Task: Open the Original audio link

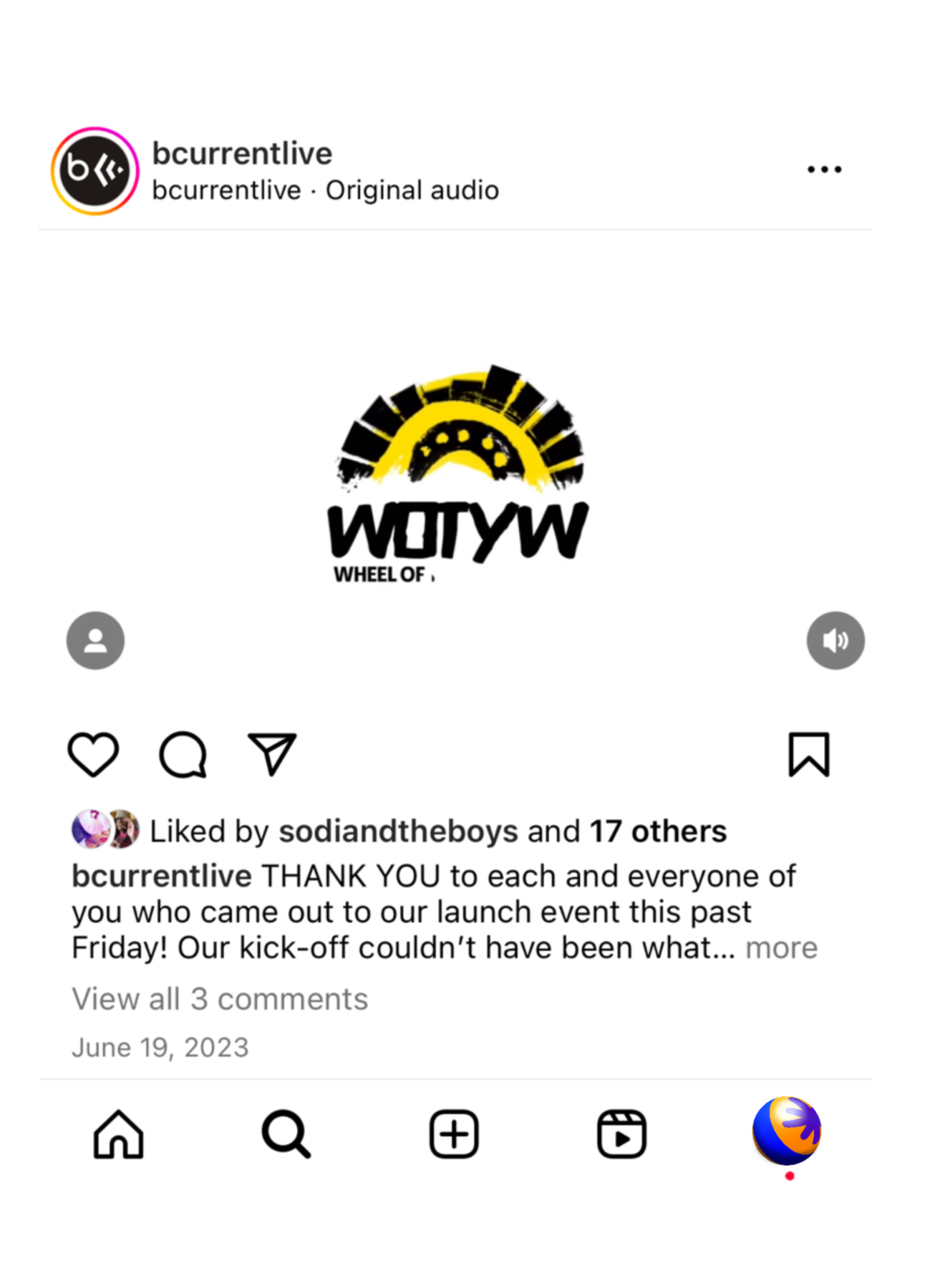Action: 412,190
